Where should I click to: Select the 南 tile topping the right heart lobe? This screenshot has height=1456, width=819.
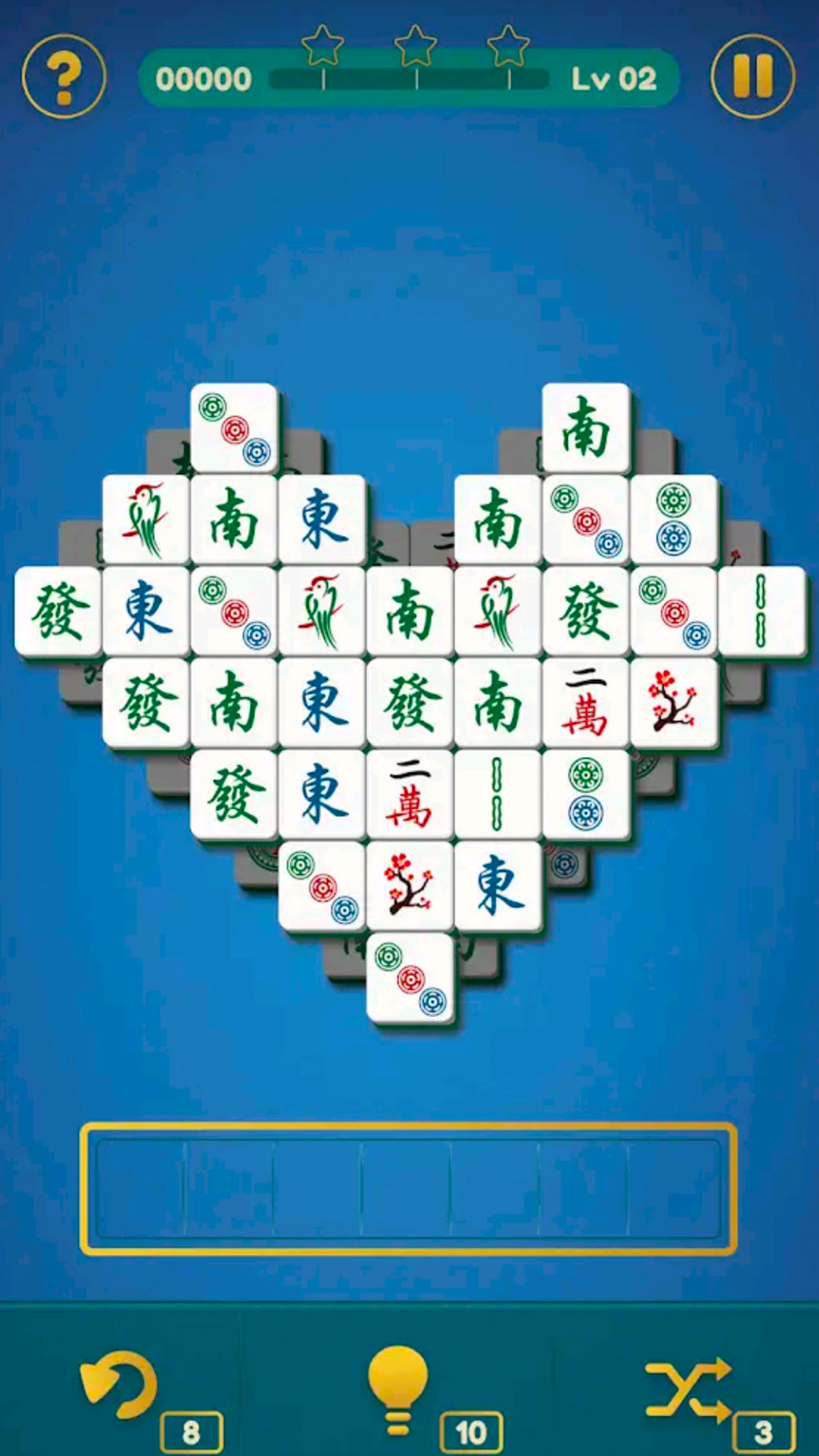tap(586, 428)
